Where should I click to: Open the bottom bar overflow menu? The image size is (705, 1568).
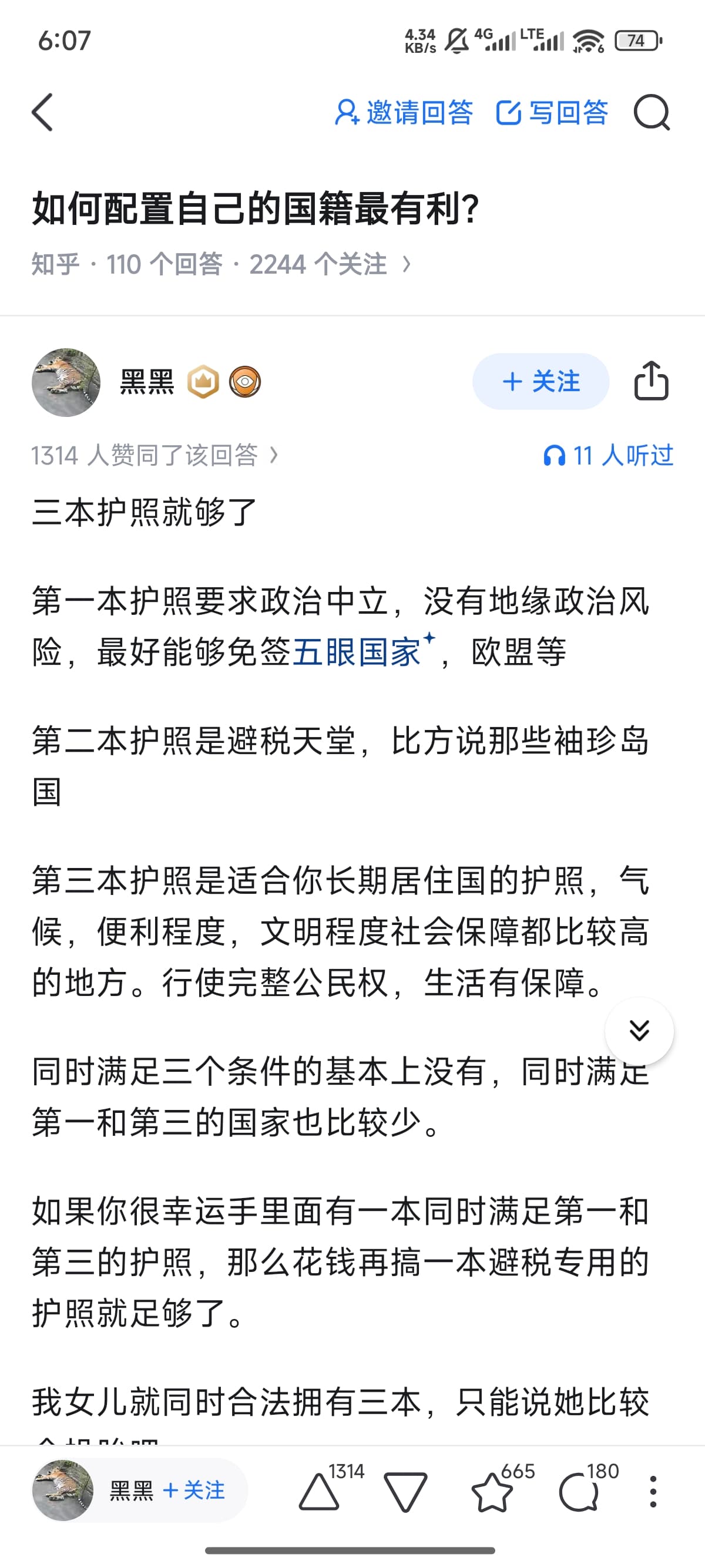click(x=653, y=1492)
